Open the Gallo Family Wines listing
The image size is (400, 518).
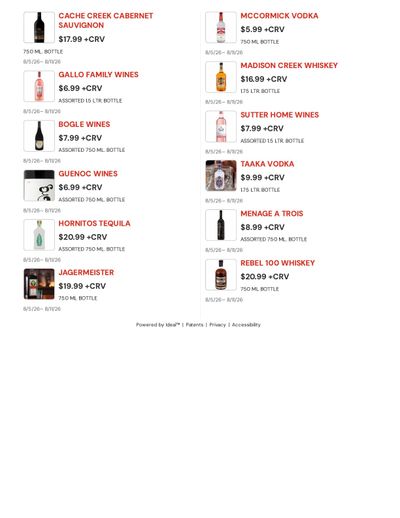98,75
